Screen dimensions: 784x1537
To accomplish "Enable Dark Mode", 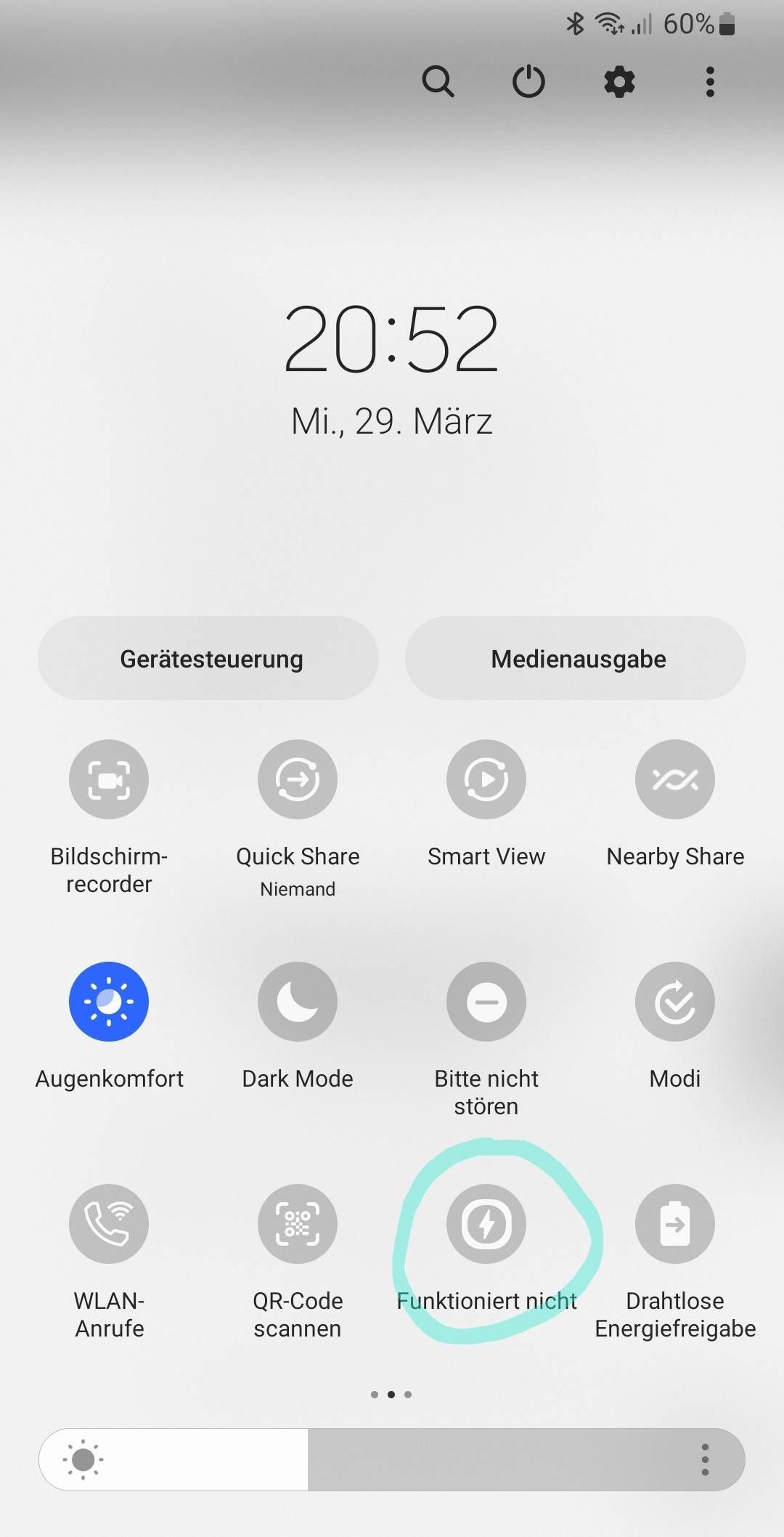I will point(298,1002).
